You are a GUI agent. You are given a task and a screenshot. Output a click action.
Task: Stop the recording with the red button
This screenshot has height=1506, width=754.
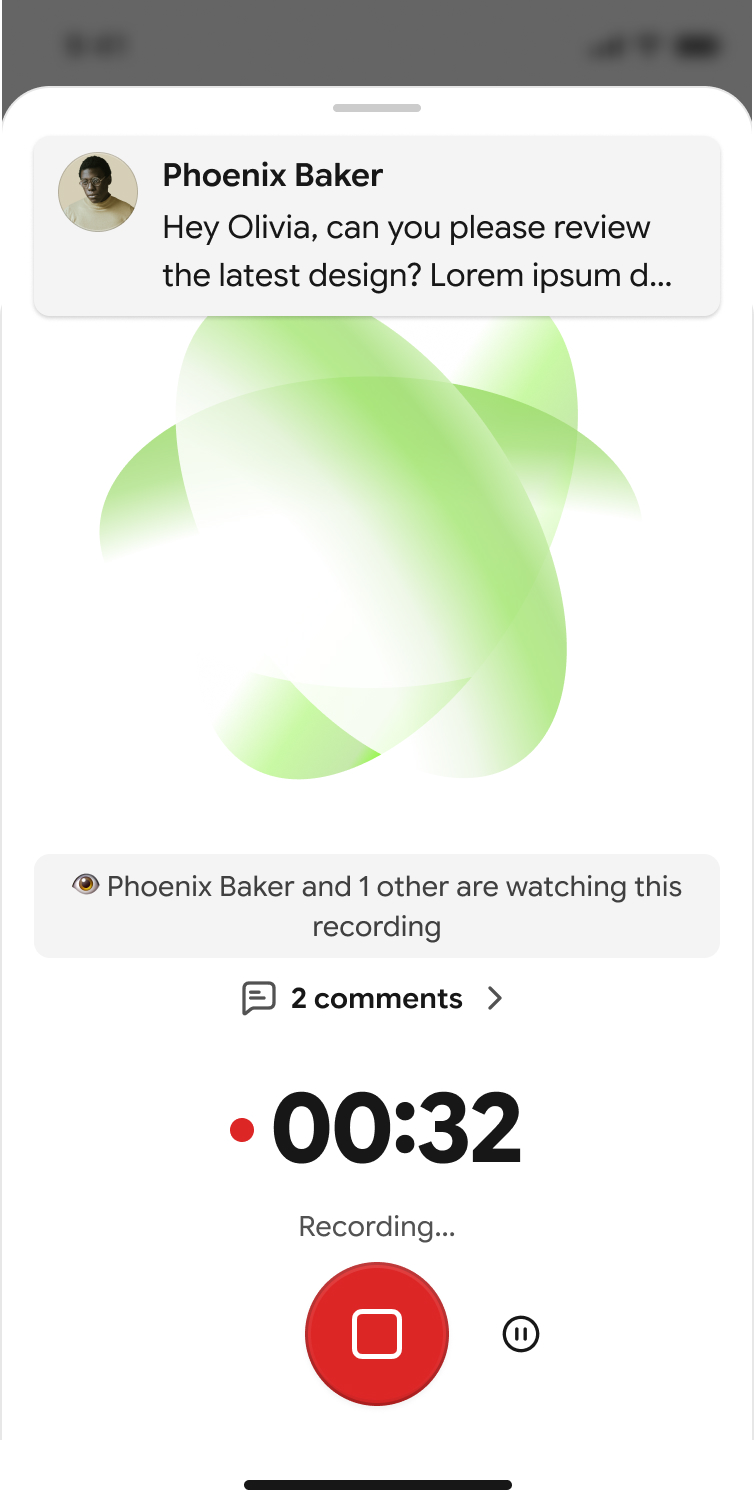377,1334
